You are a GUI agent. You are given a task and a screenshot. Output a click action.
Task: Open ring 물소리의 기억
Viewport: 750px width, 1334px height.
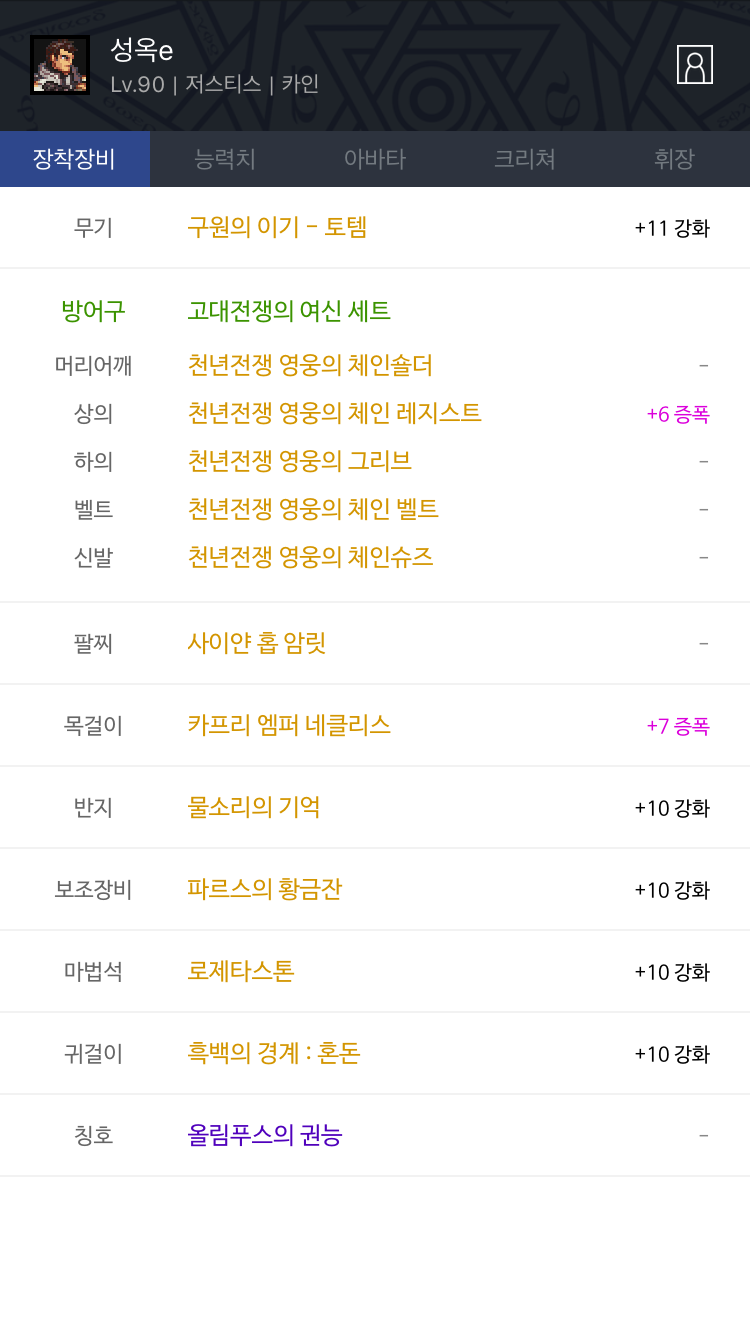[x=253, y=807]
